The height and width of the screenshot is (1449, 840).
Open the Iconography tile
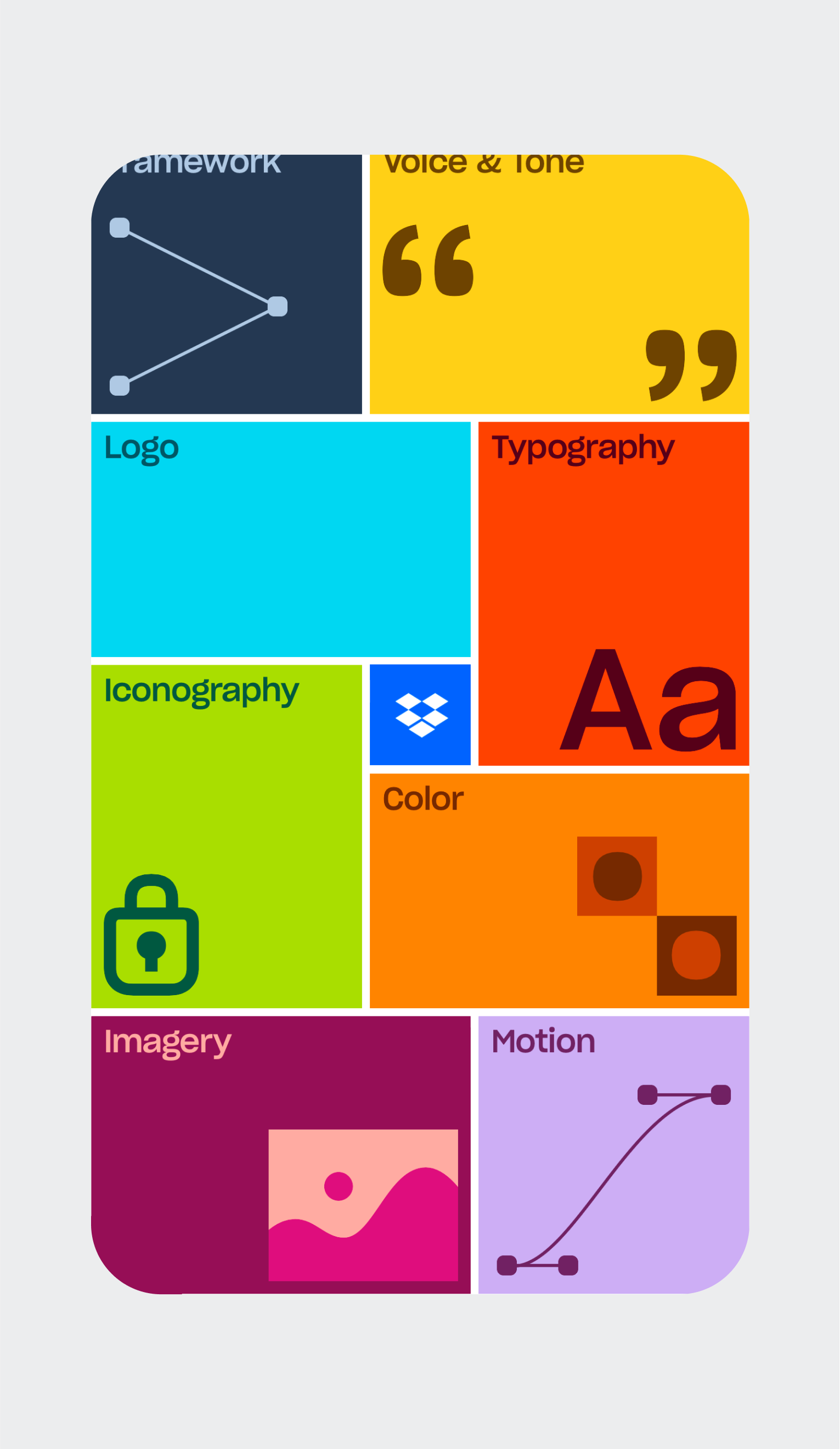pos(226,836)
